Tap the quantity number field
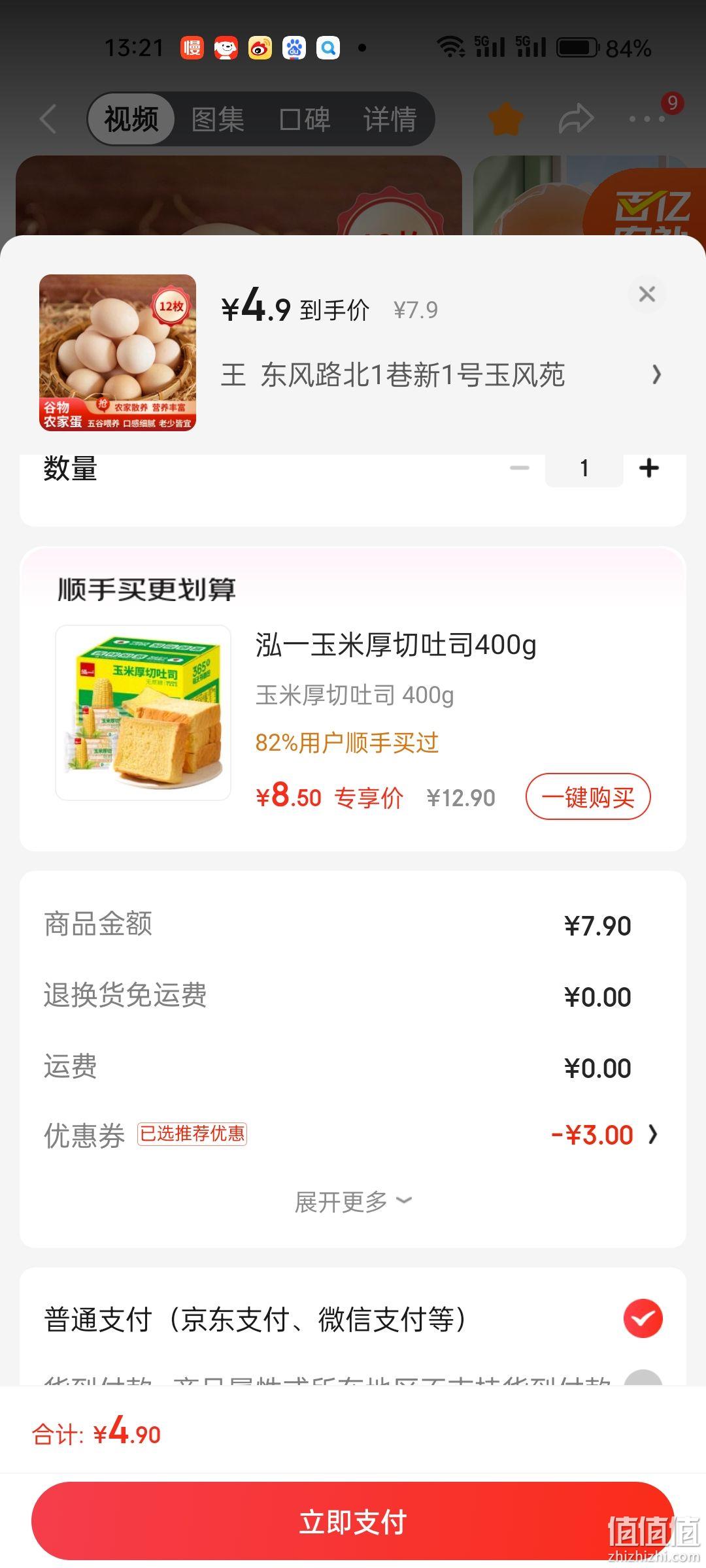The image size is (706, 1568). point(584,468)
